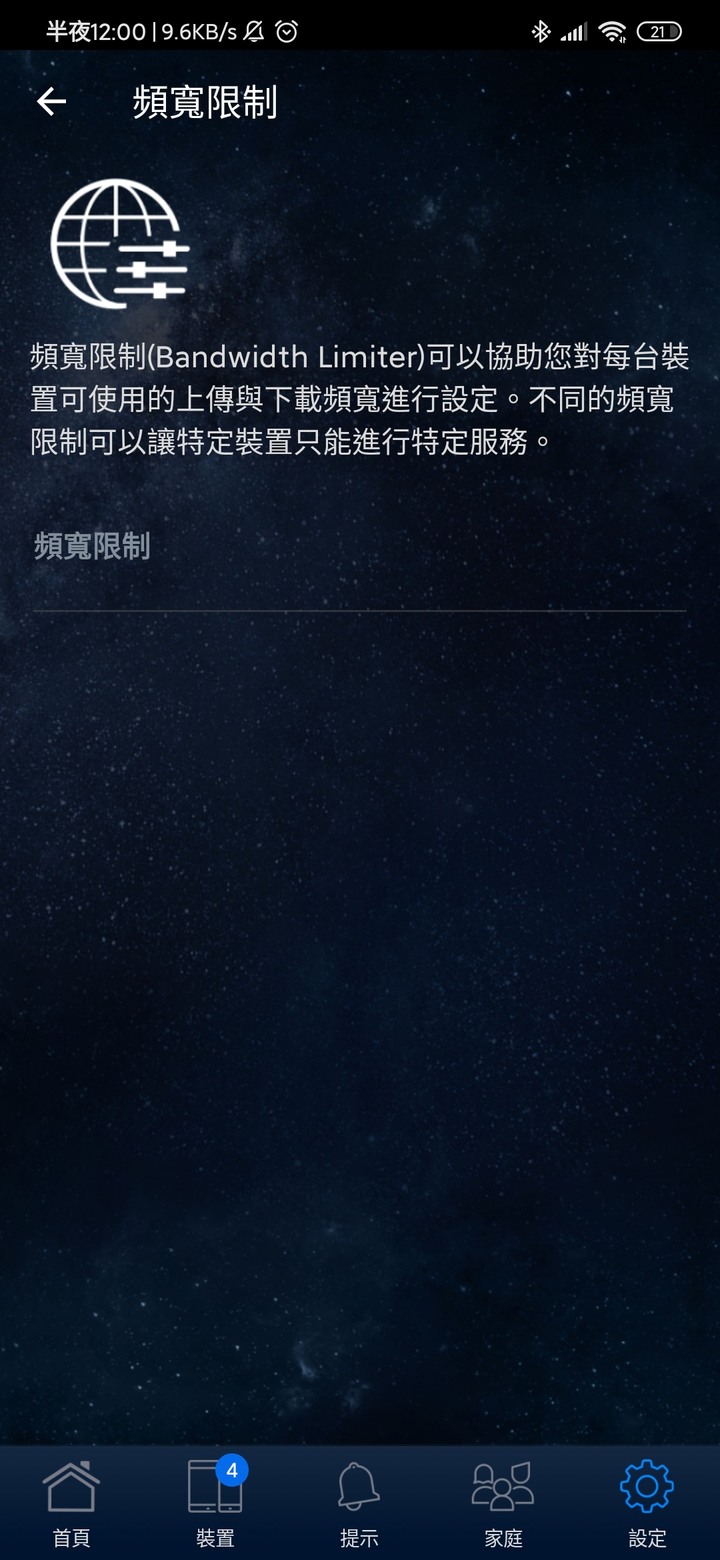Open the 家庭 tab
This screenshot has height=1560, width=720.
click(503, 1502)
